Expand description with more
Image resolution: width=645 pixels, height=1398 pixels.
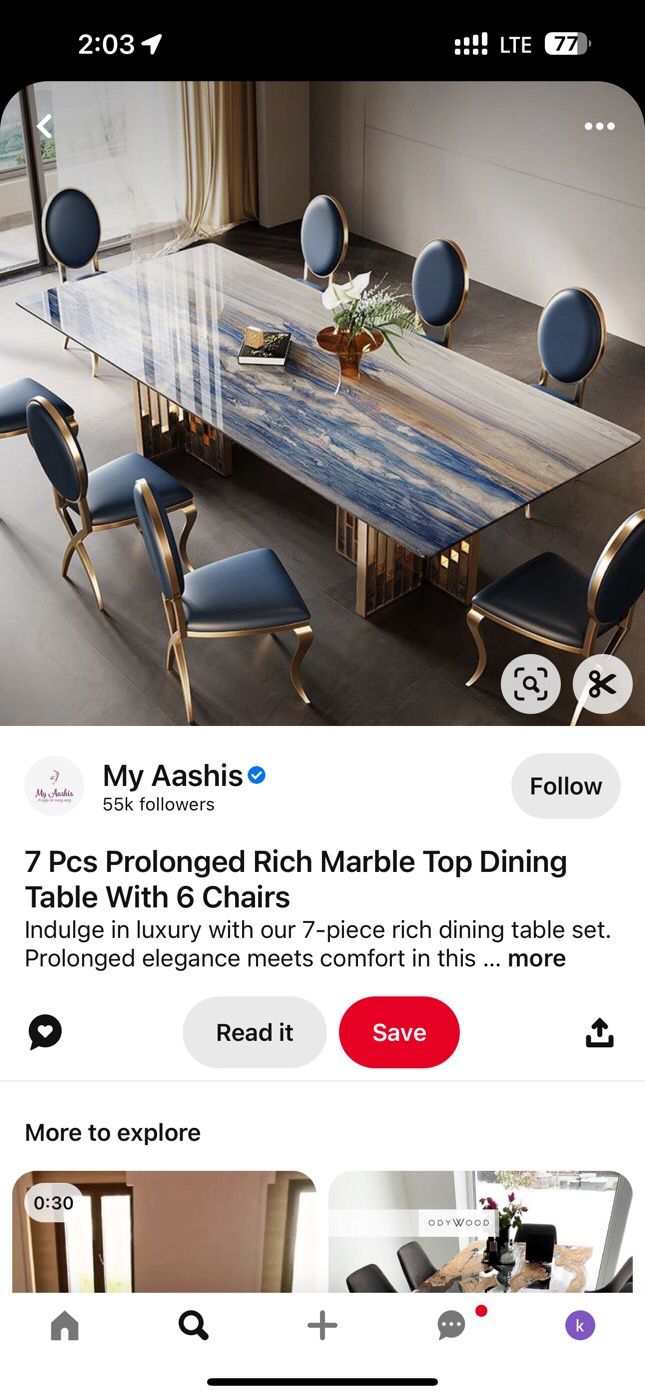point(536,958)
